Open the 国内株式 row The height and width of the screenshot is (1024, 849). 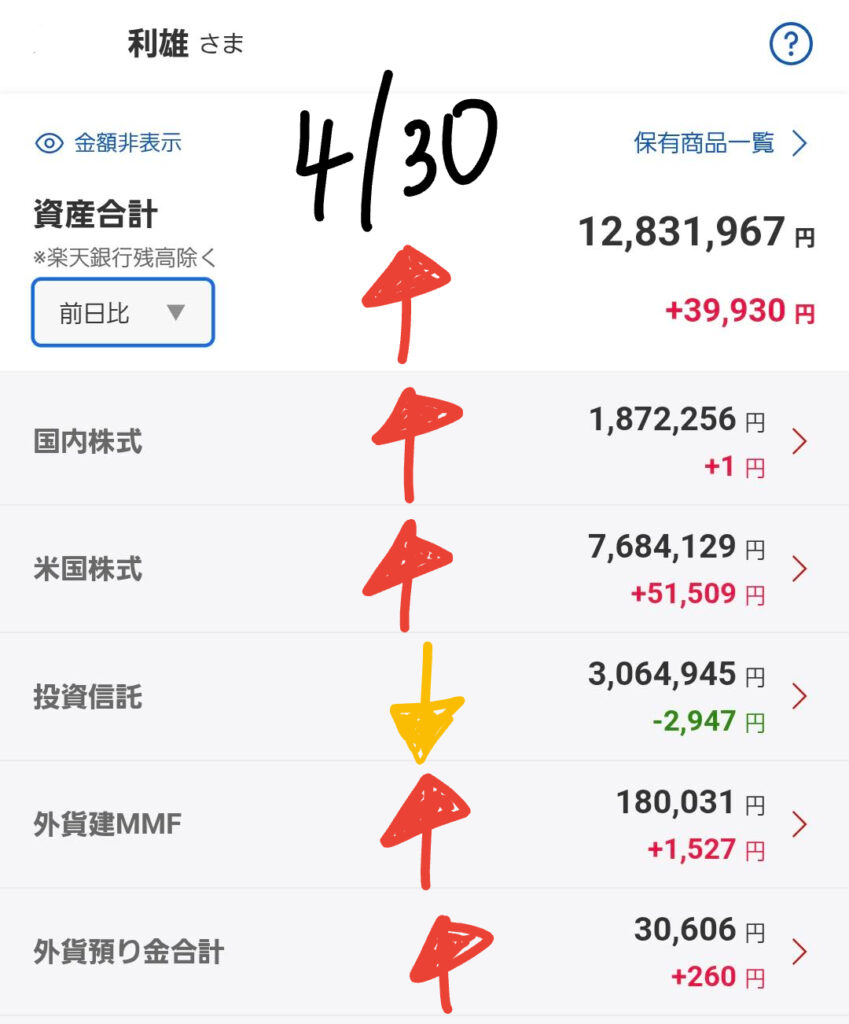tap(424, 441)
